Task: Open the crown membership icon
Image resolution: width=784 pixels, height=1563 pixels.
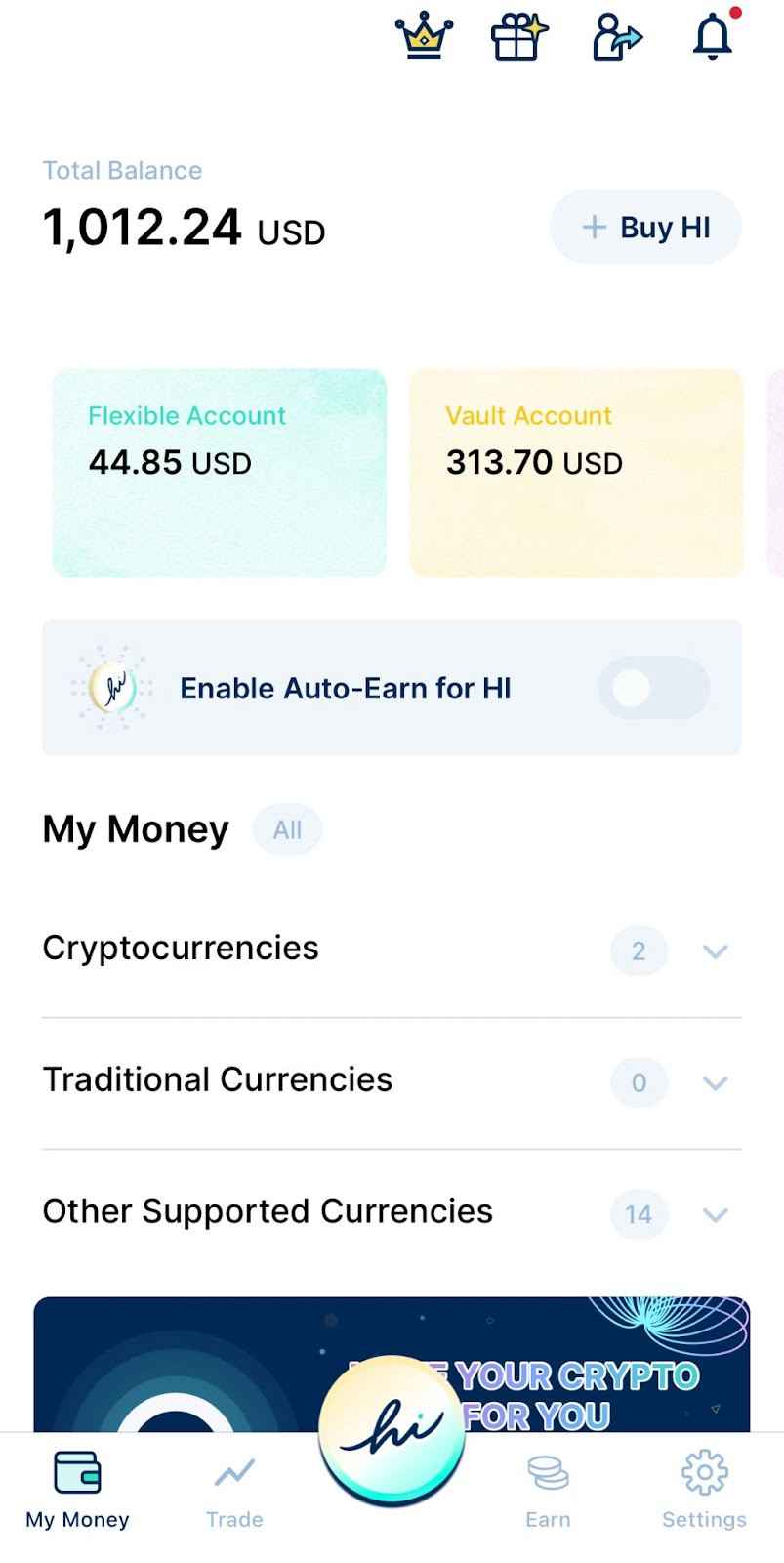Action: [424, 38]
